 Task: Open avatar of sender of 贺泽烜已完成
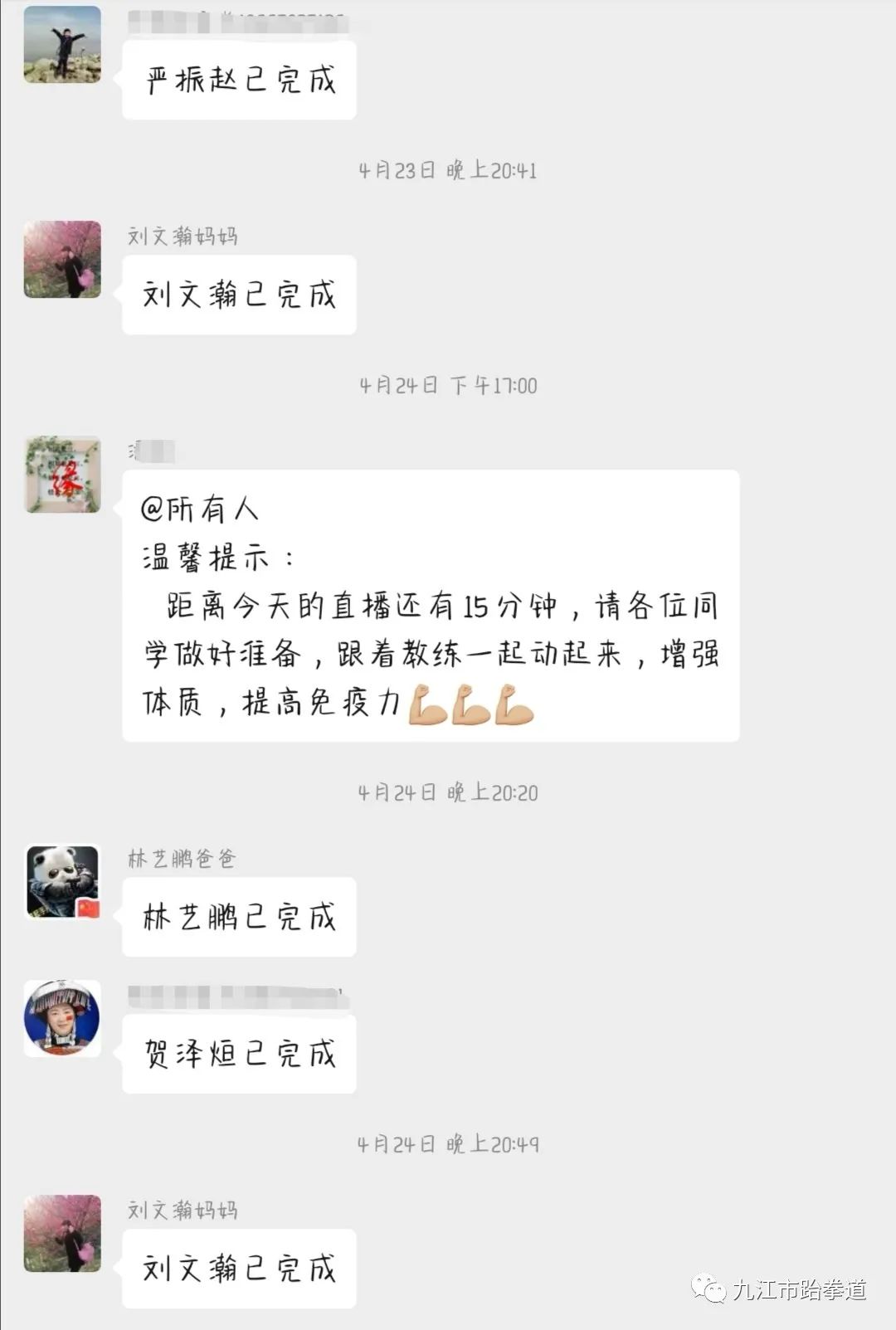click(62, 1018)
